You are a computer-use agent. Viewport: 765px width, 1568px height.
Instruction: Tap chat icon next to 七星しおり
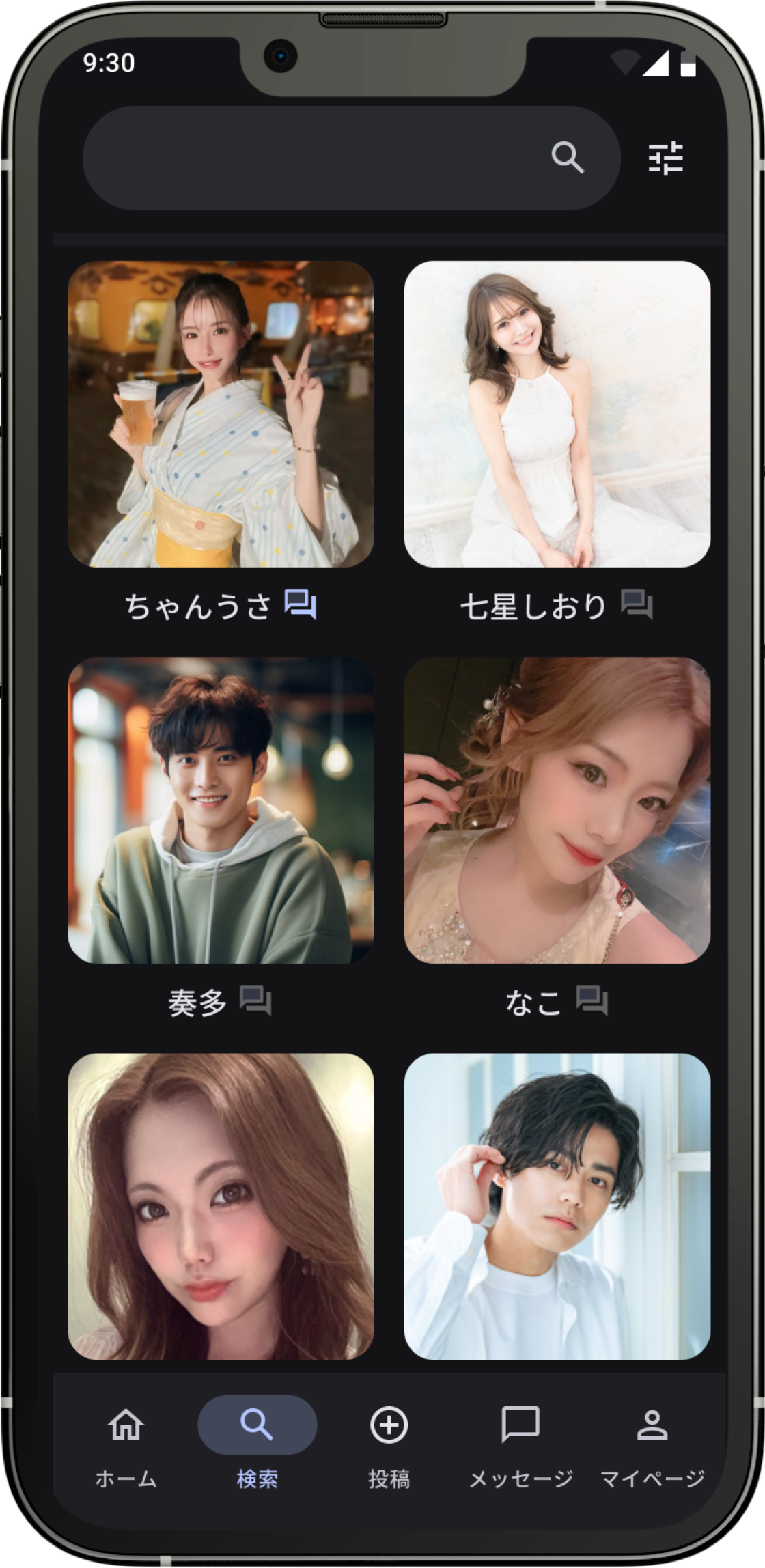(637, 604)
